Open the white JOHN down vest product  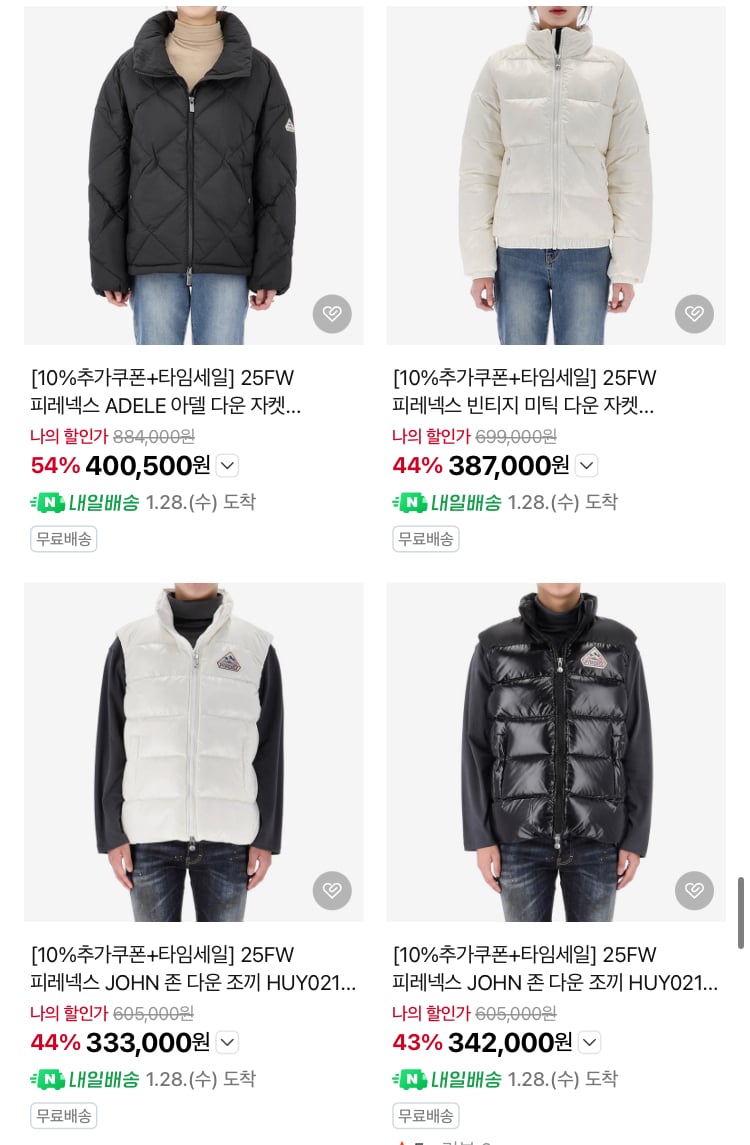click(193, 750)
